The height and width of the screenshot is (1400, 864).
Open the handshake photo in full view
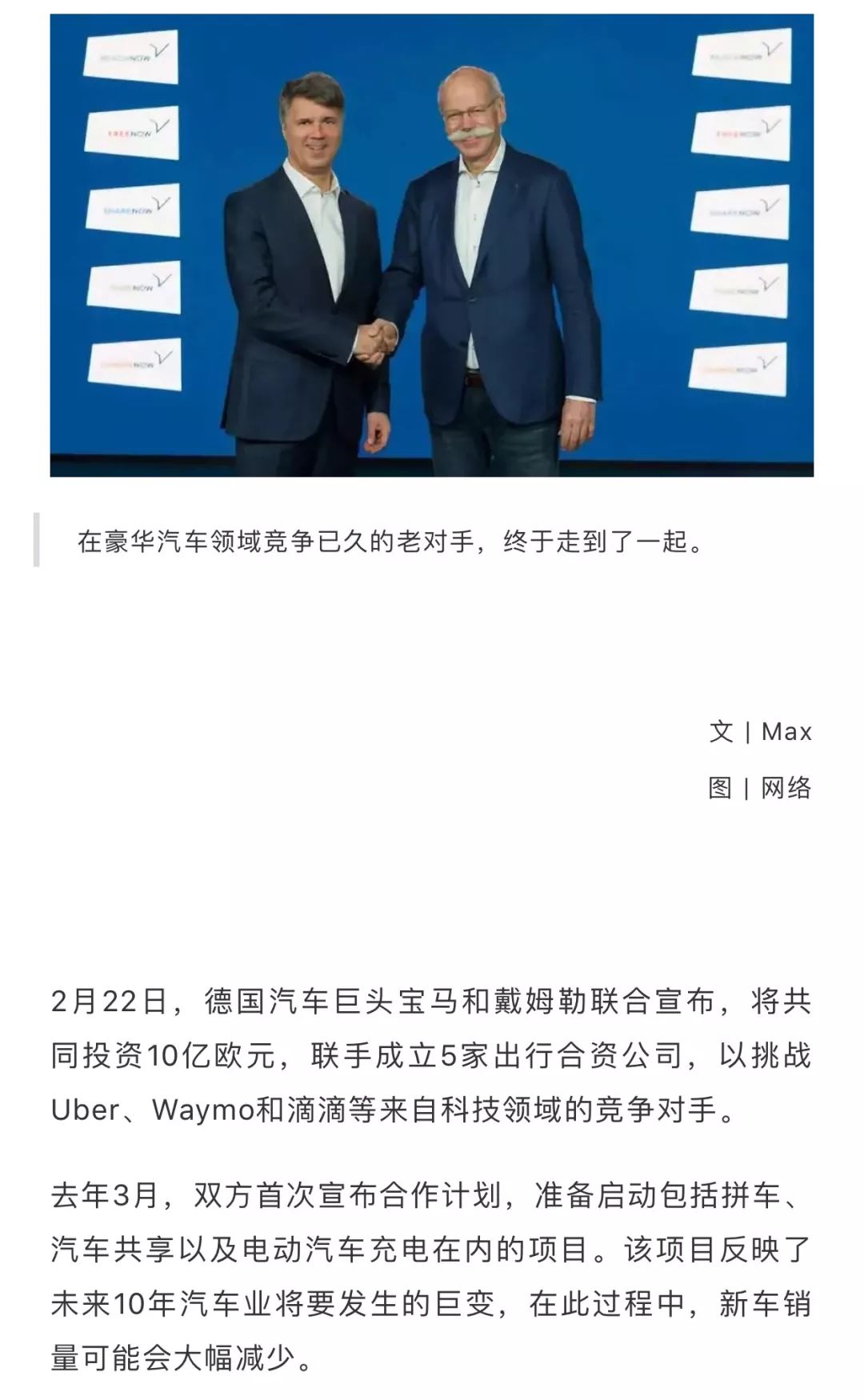click(x=432, y=245)
